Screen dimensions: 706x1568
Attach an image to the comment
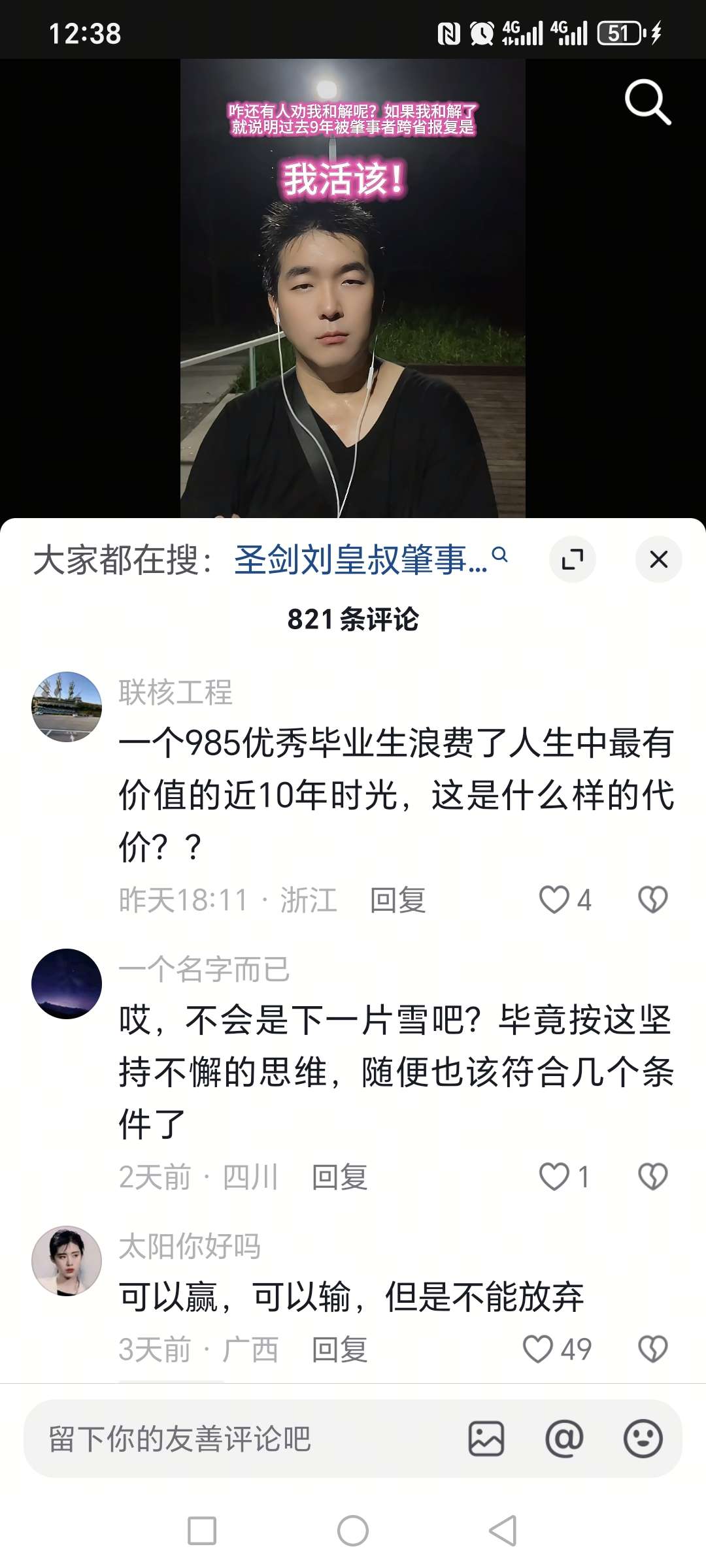(x=486, y=1439)
